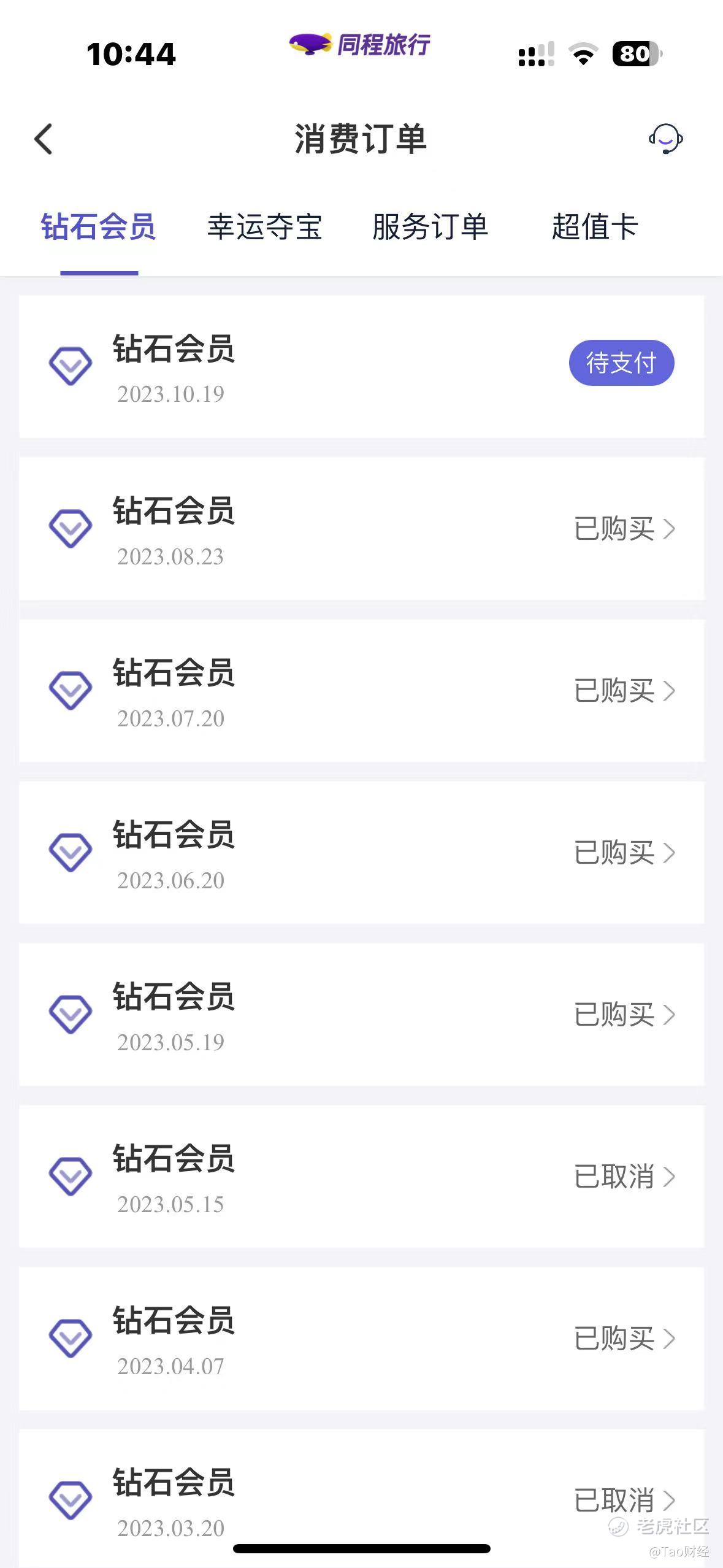Screen dimensions: 723x1568
Task: Open customer service headset icon
Action: (x=666, y=139)
